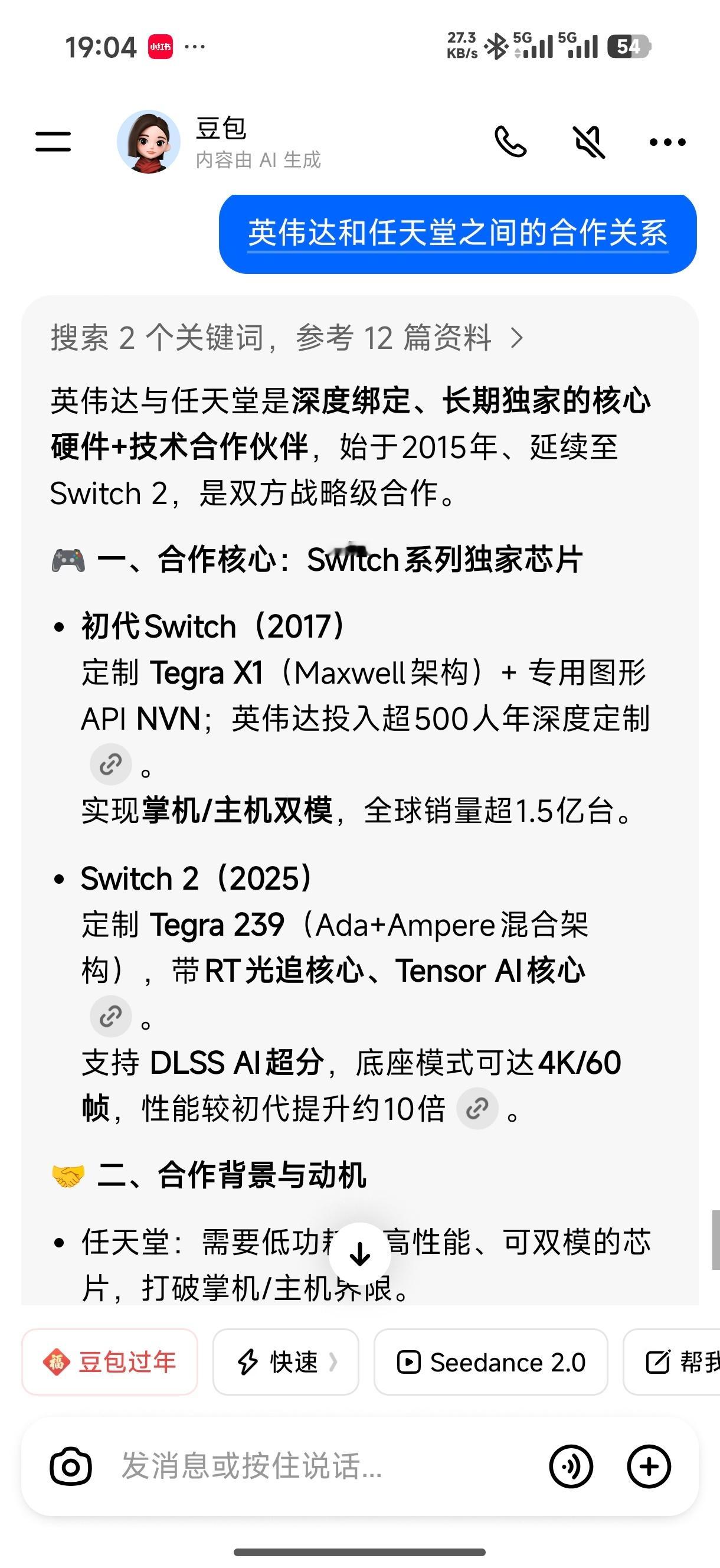720x1568 pixels.
Task: Open the 豆包过年 chip
Action: 110,1361
